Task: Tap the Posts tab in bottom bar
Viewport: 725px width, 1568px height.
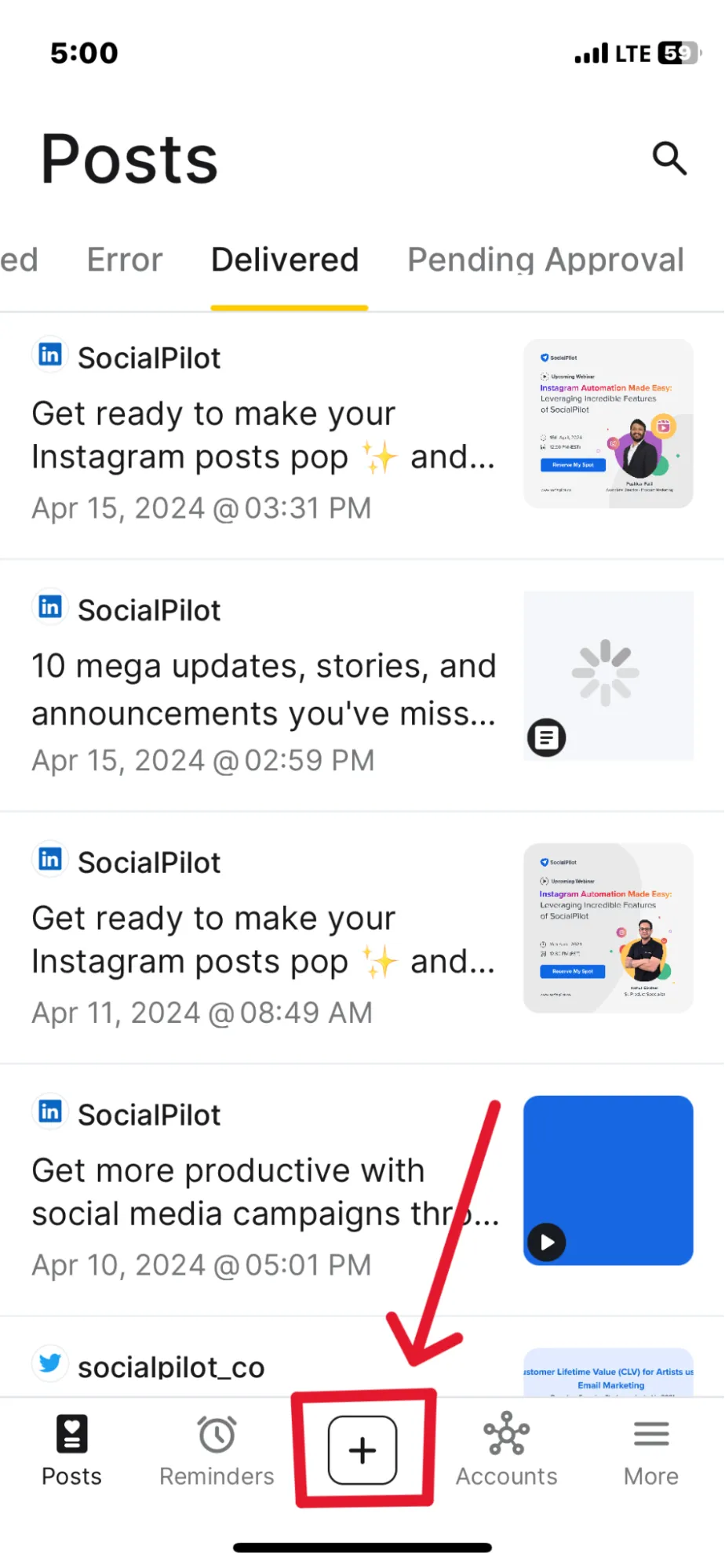Action: point(71,1451)
